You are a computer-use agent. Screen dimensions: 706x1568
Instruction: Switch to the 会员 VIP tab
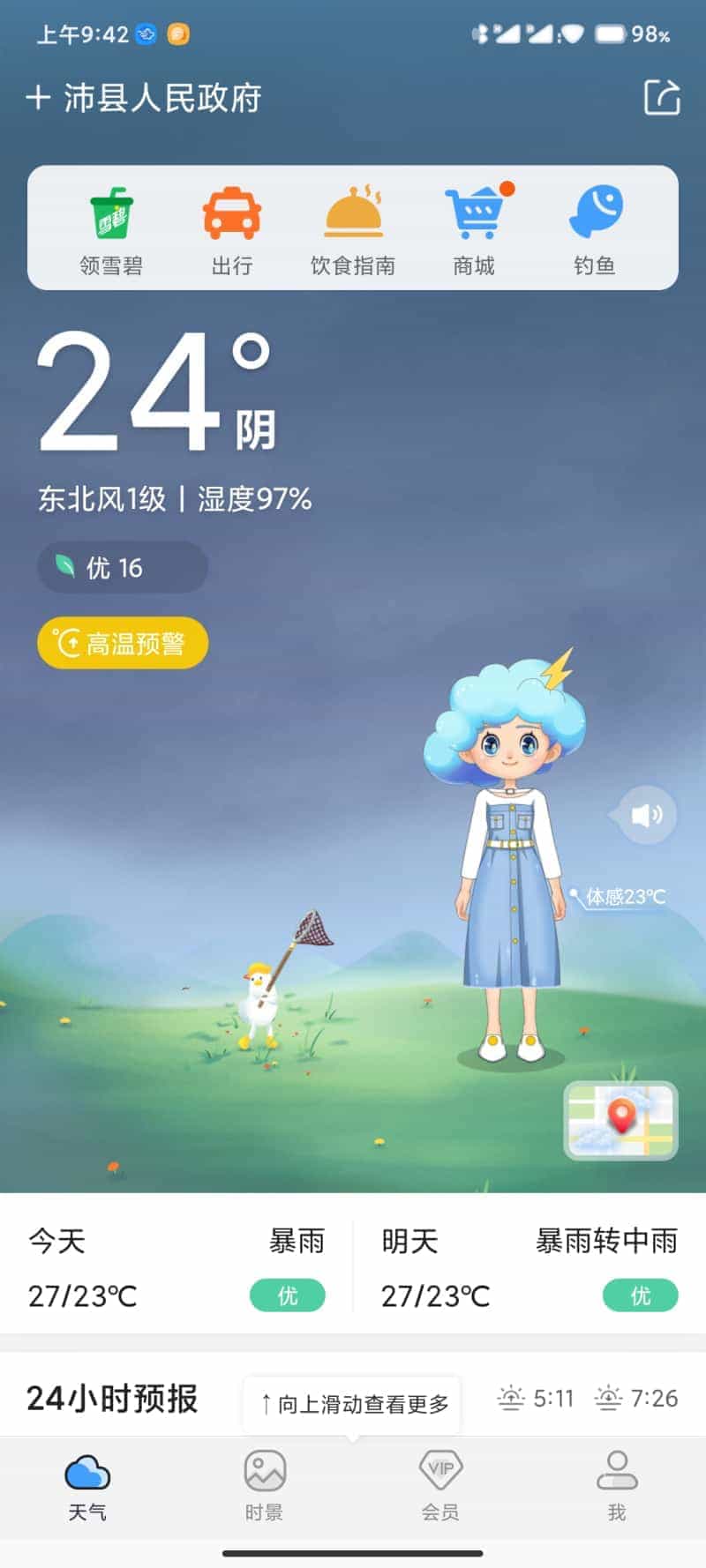pyautogui.click(x=440, y=1487)
